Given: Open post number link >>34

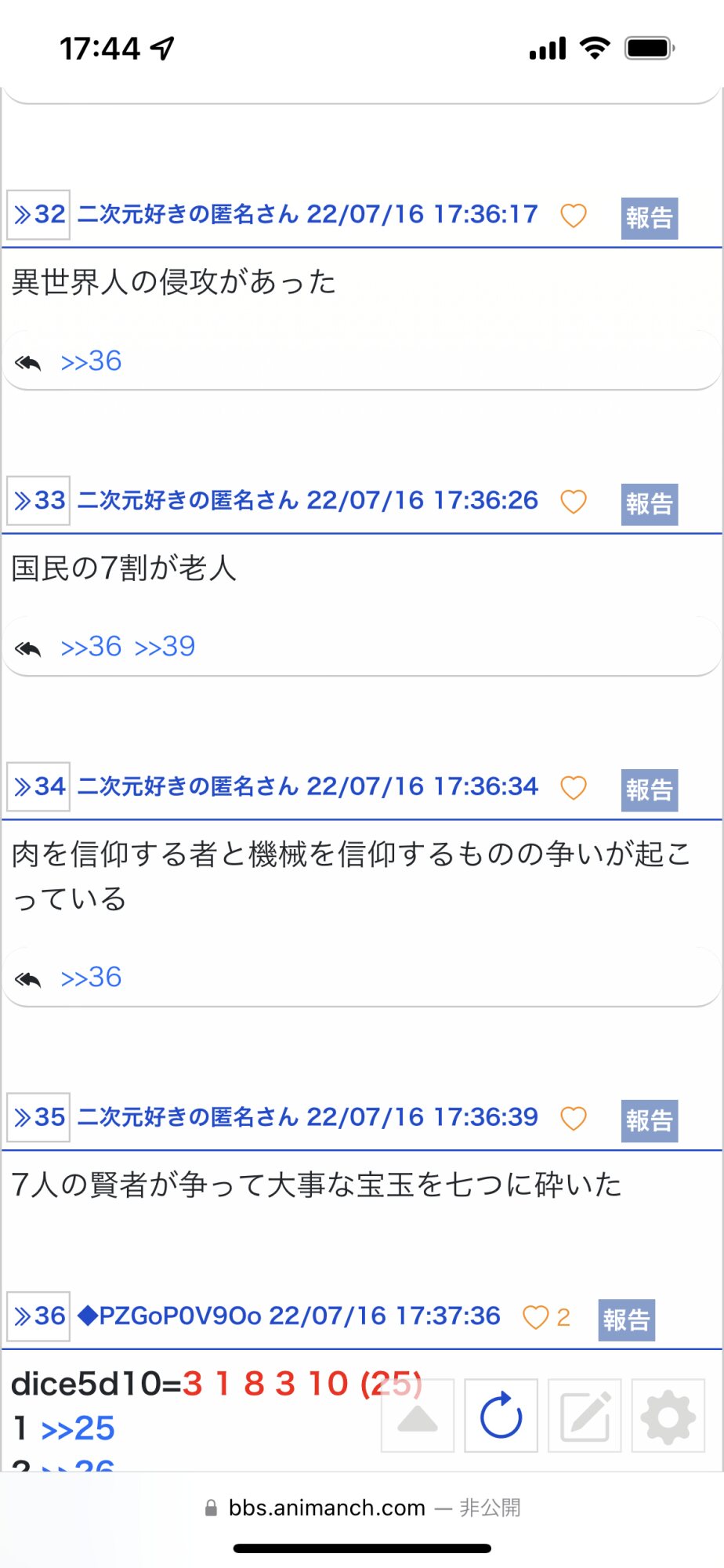Looking at the screenshot, I should click(x=39, y=786).
